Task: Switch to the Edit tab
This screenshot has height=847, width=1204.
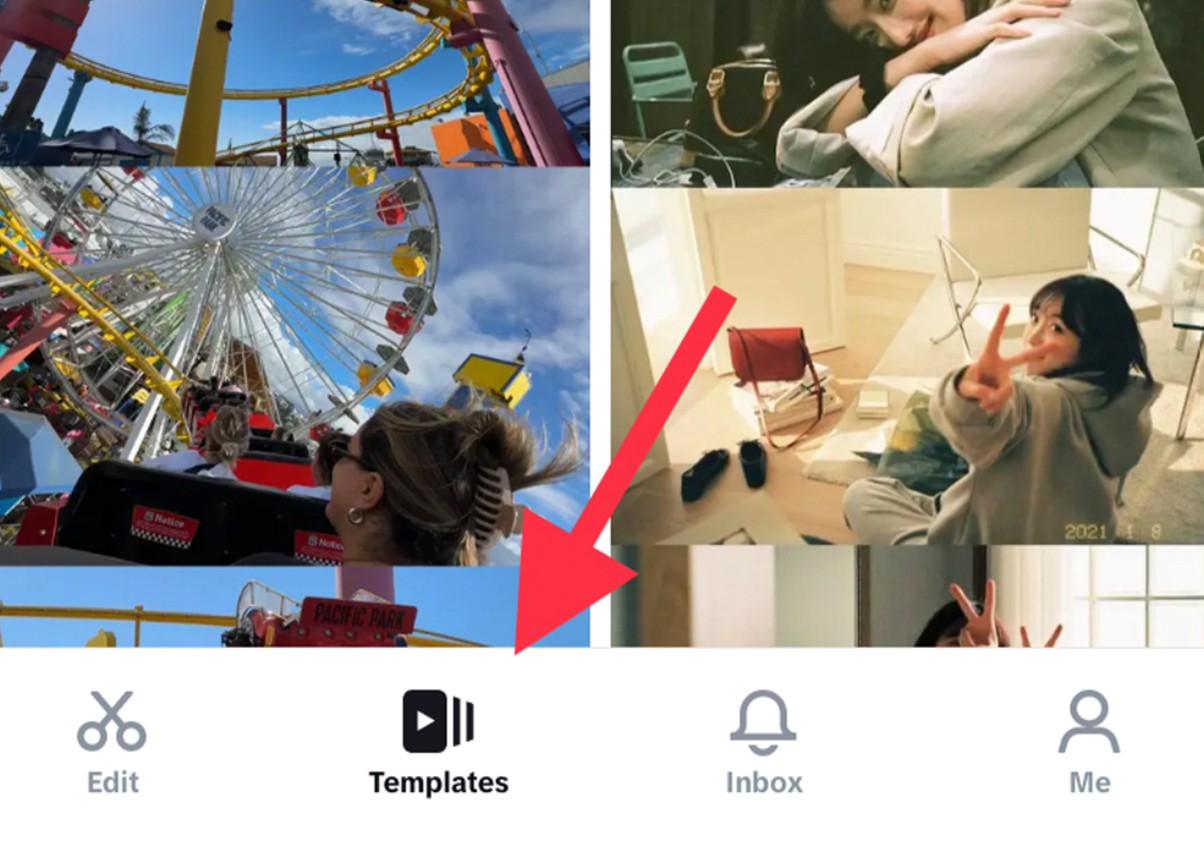Action: [112, 742]
